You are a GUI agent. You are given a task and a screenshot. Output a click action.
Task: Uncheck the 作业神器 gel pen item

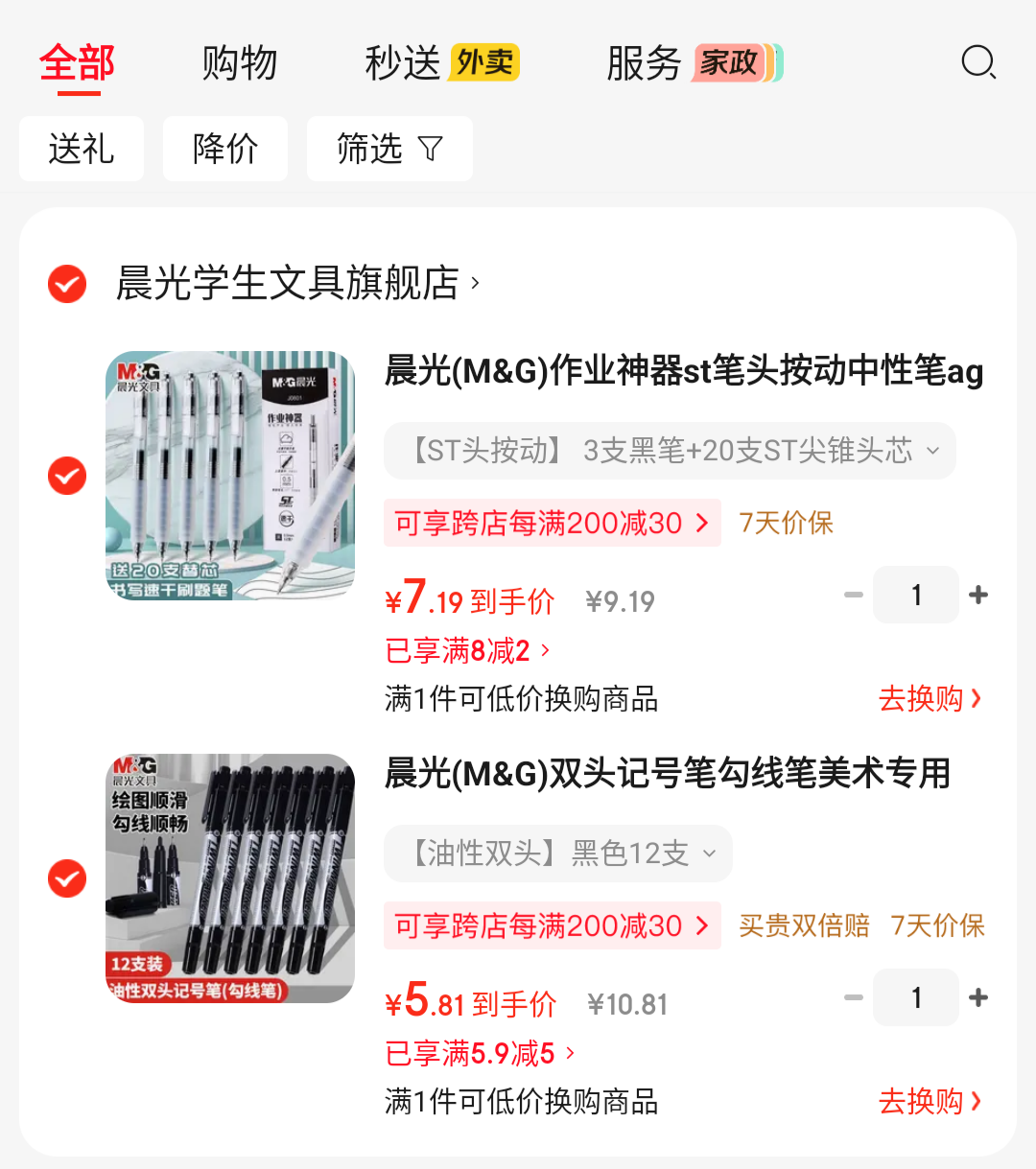click(x=67, y=476)
